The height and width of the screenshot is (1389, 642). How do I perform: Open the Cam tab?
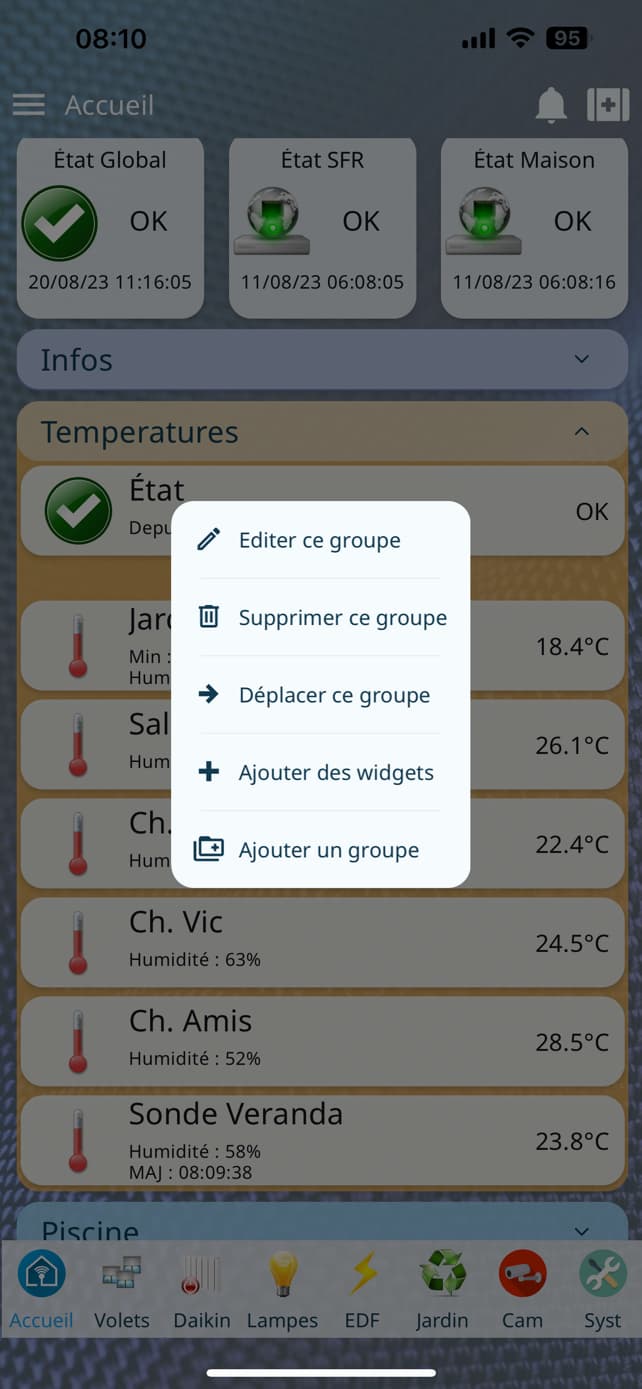(x=522, y=1290)
